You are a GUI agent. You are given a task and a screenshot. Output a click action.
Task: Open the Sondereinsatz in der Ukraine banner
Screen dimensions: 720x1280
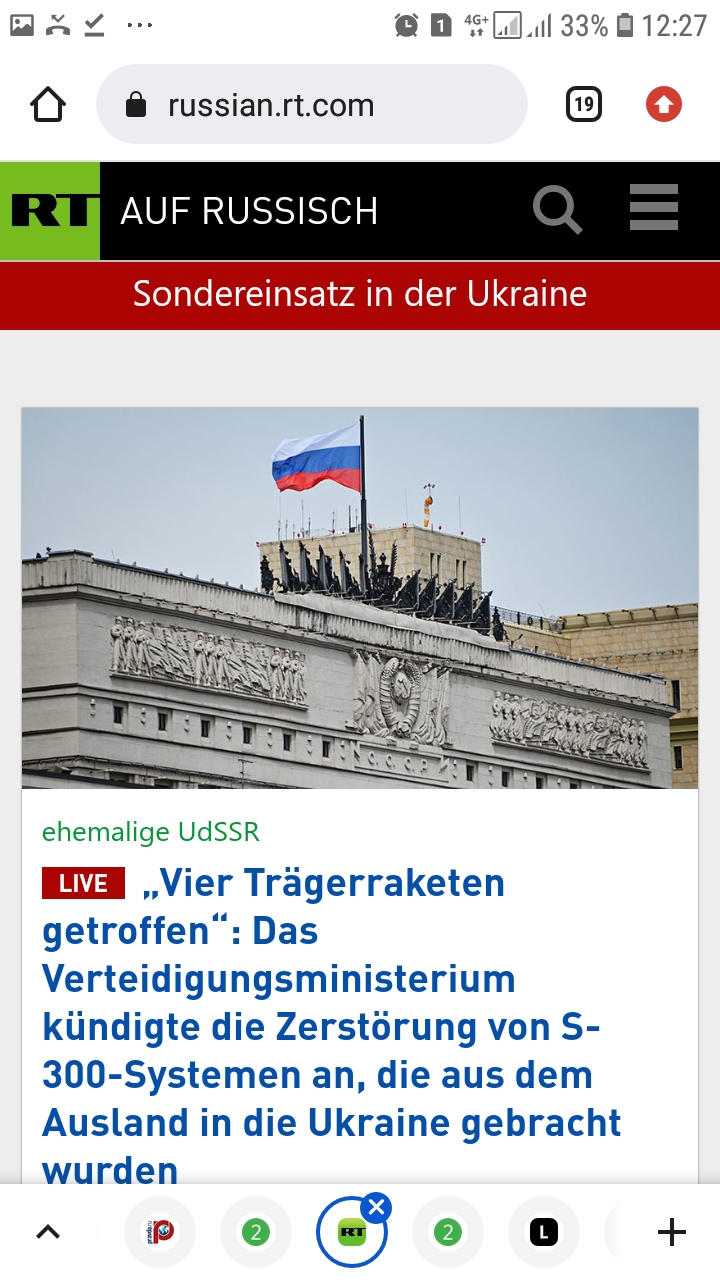[360, 294]
